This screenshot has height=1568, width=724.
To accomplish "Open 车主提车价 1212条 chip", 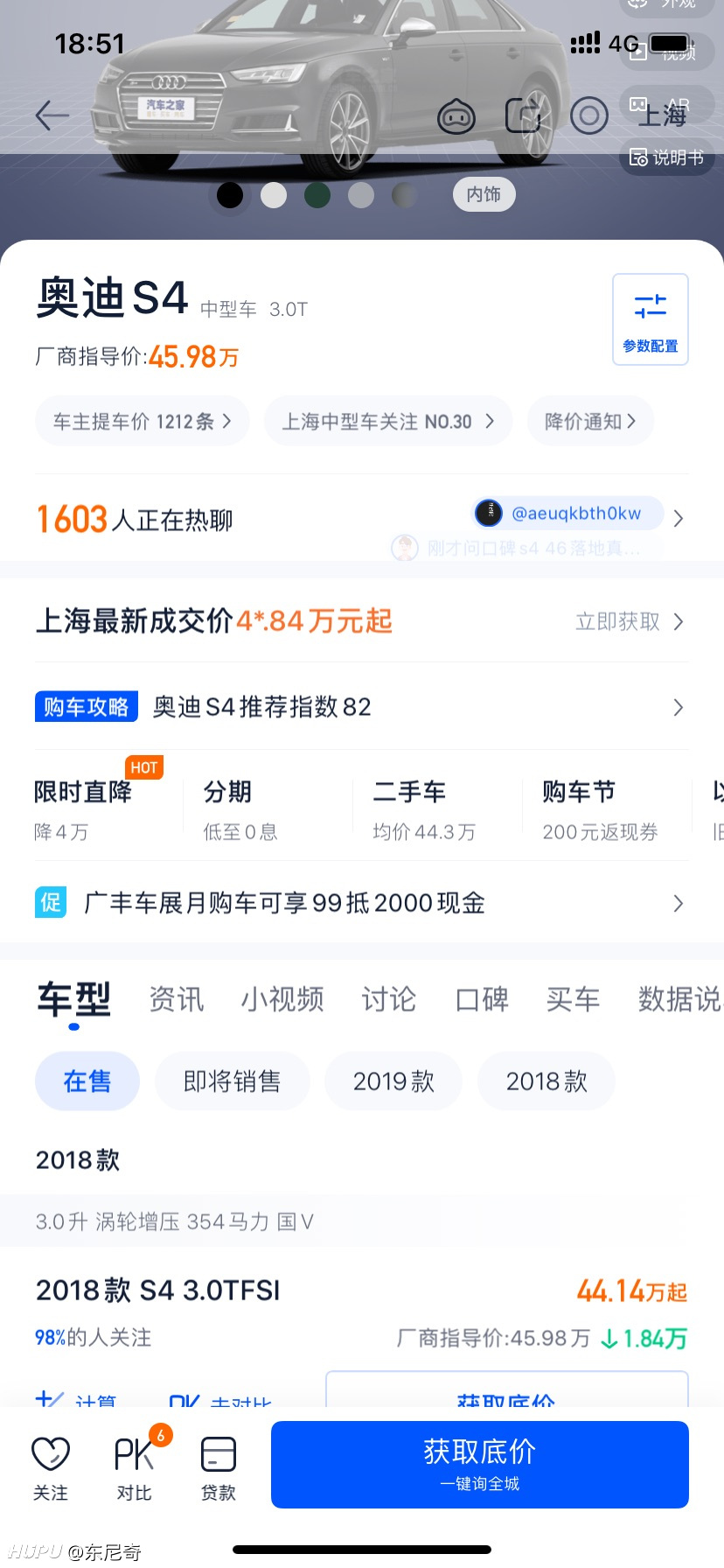I will (143, 422).
